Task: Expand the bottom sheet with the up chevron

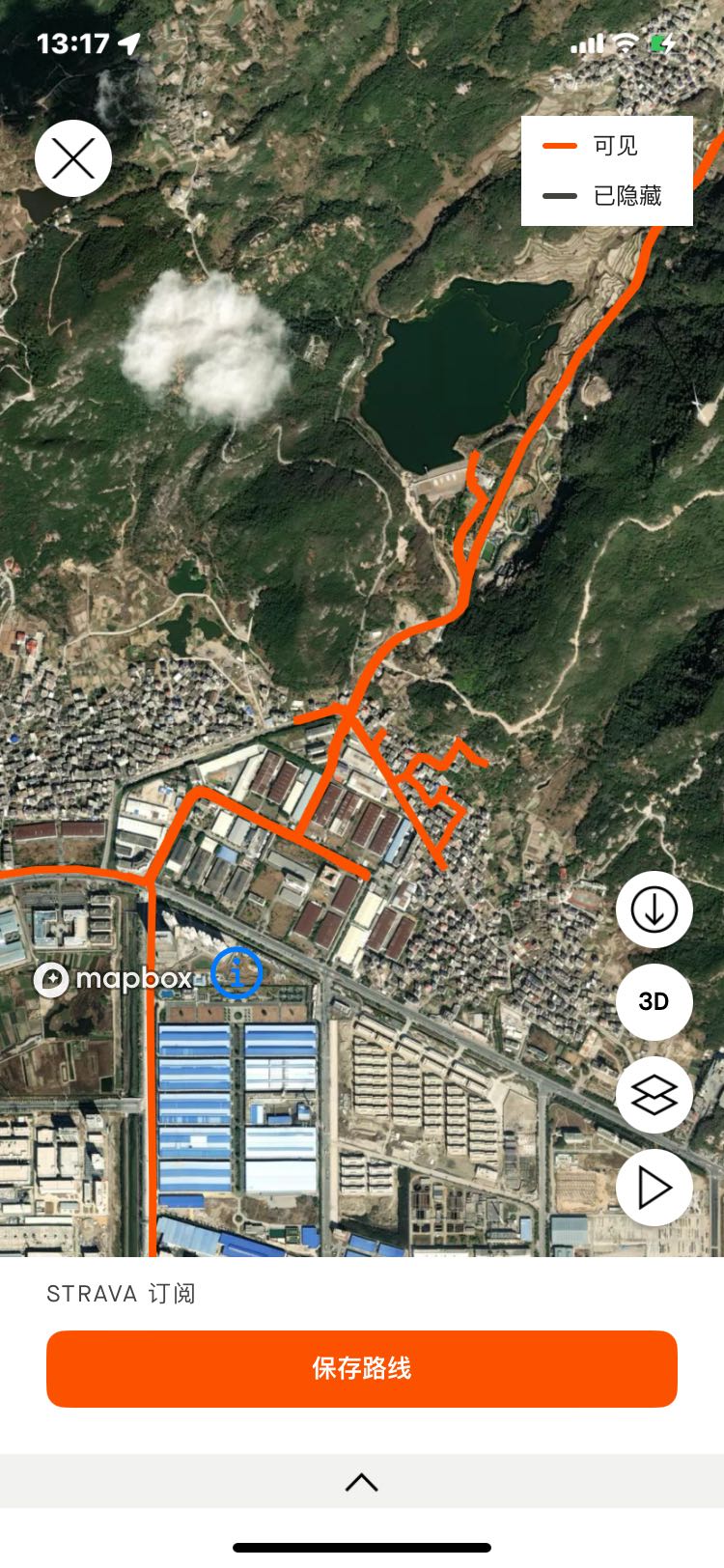Action: coord(362,1482)
